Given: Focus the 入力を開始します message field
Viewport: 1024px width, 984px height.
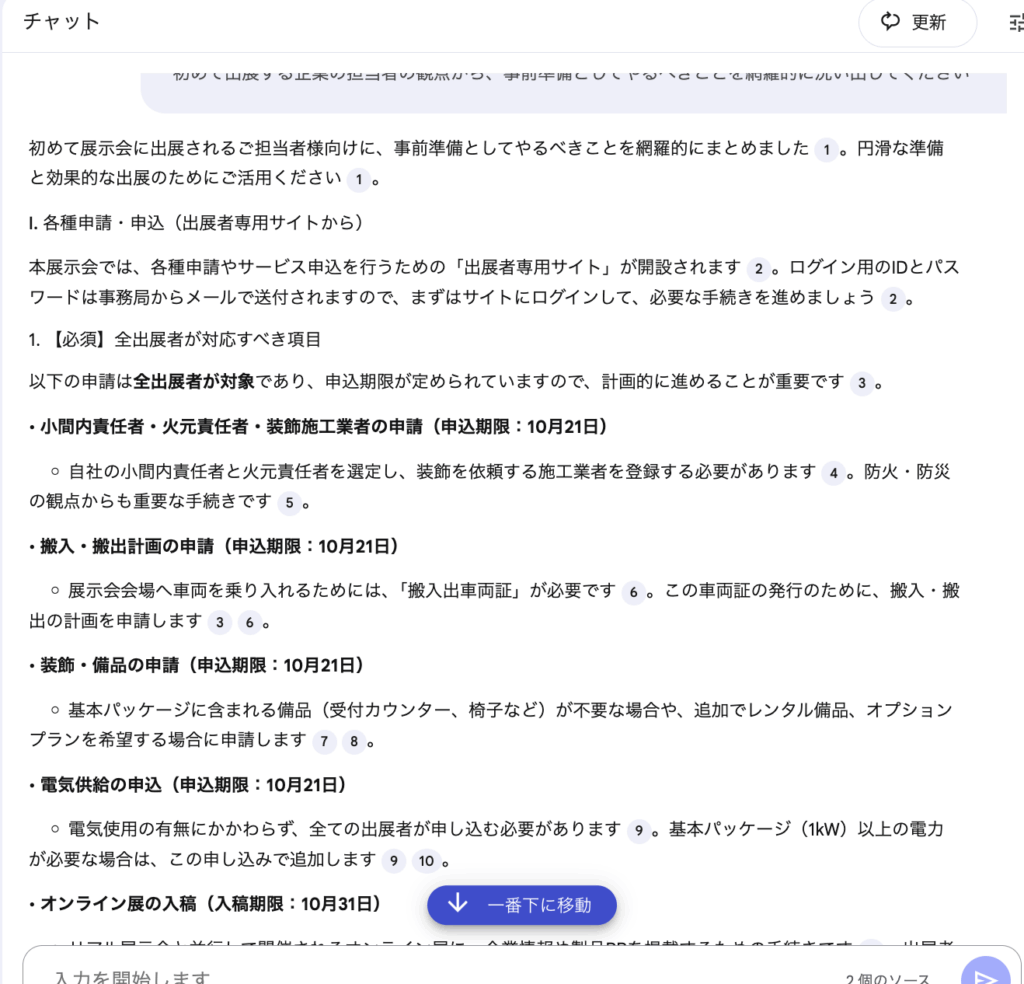Looking at the screenshot, I should [400, 975].
